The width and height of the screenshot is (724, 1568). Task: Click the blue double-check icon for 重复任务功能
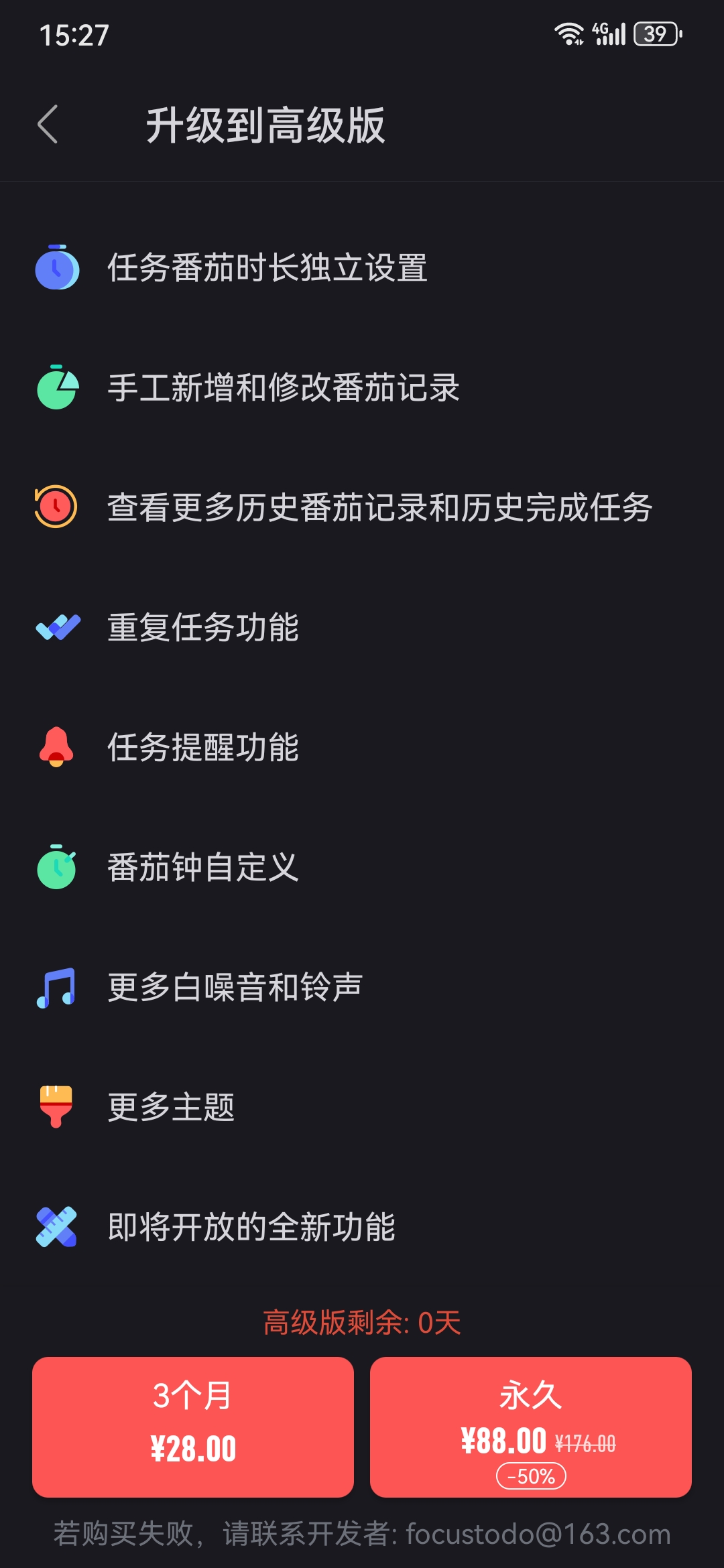click(57, 627)
